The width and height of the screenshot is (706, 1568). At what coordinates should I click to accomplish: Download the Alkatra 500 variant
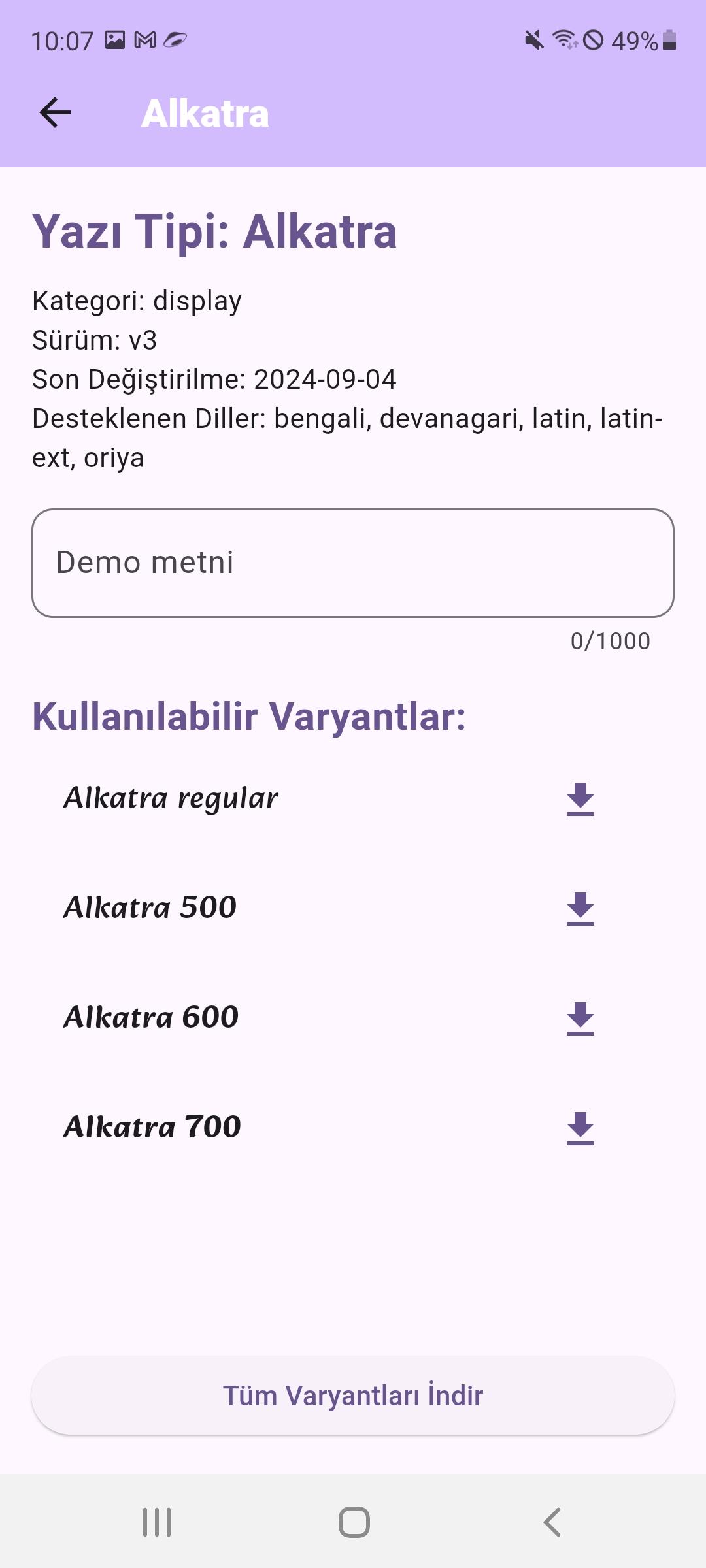580,909
